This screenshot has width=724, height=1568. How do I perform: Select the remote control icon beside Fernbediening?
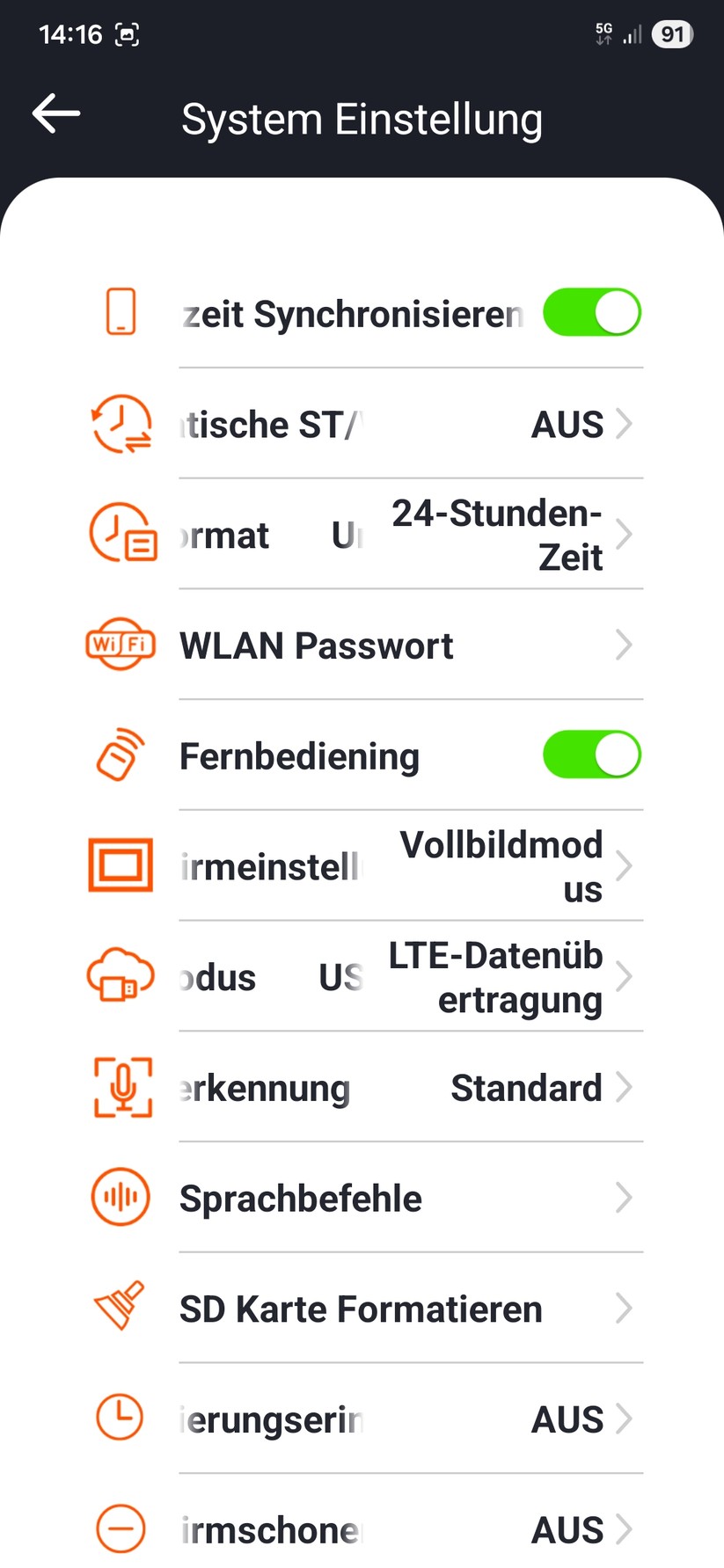pos(121,754)
